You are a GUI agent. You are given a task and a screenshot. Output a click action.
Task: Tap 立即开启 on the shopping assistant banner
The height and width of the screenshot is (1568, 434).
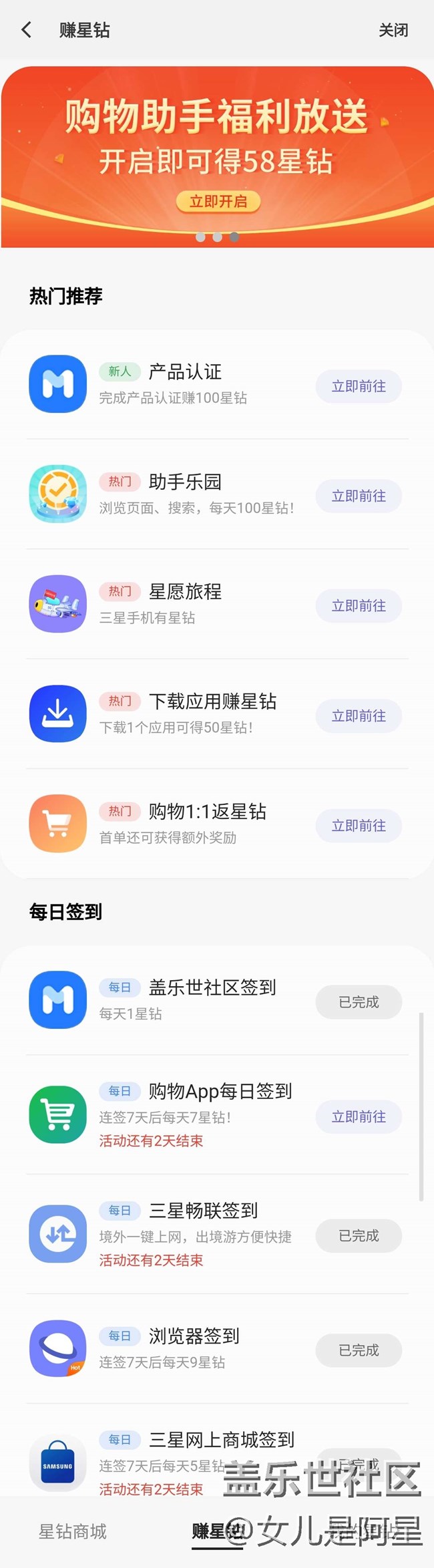pyautogui.click(x=218, y=202)
